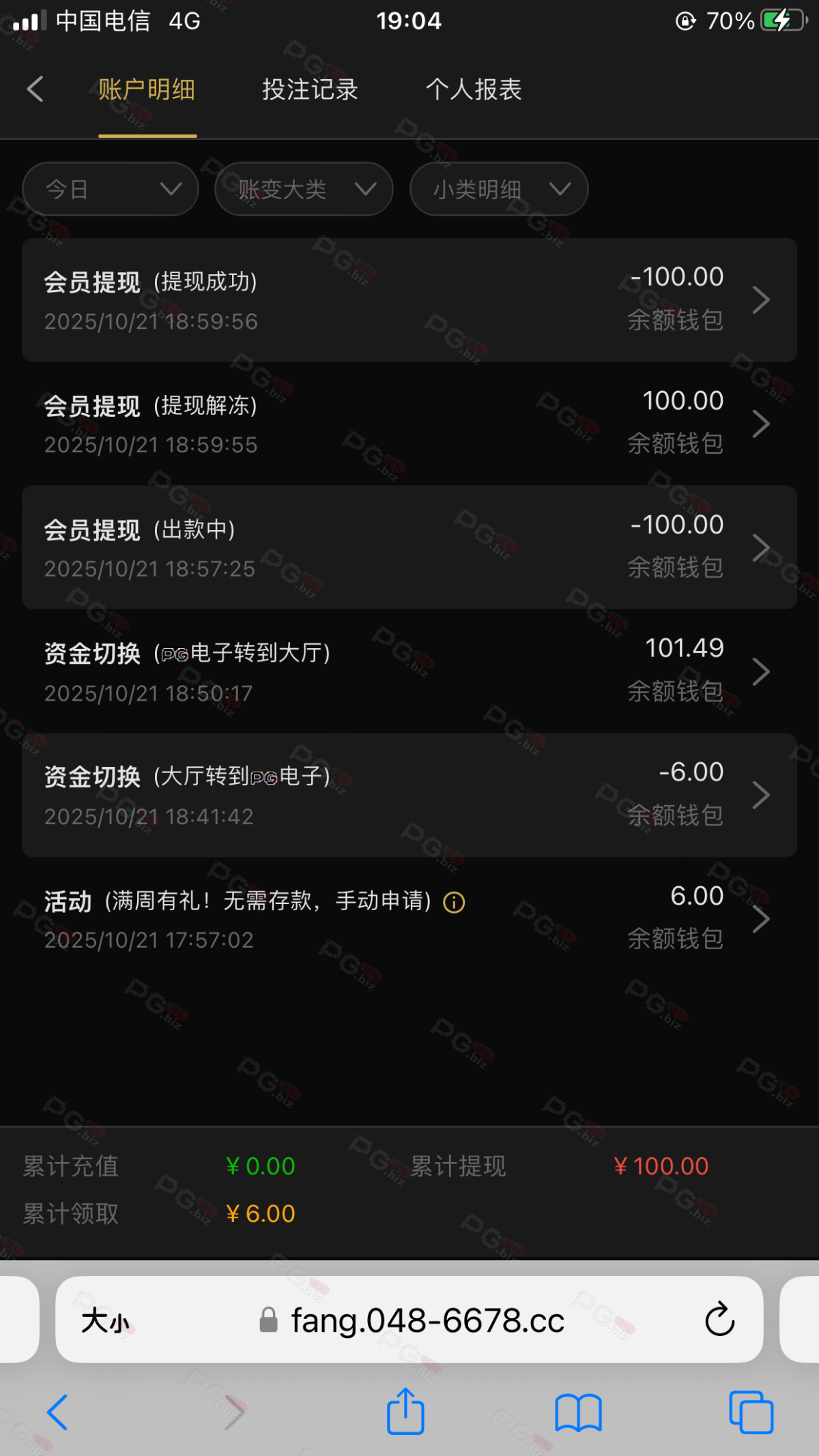Screen dimensions: 819x1456
Task: Open the Safari share sheet
Action: coord(405,1411)
